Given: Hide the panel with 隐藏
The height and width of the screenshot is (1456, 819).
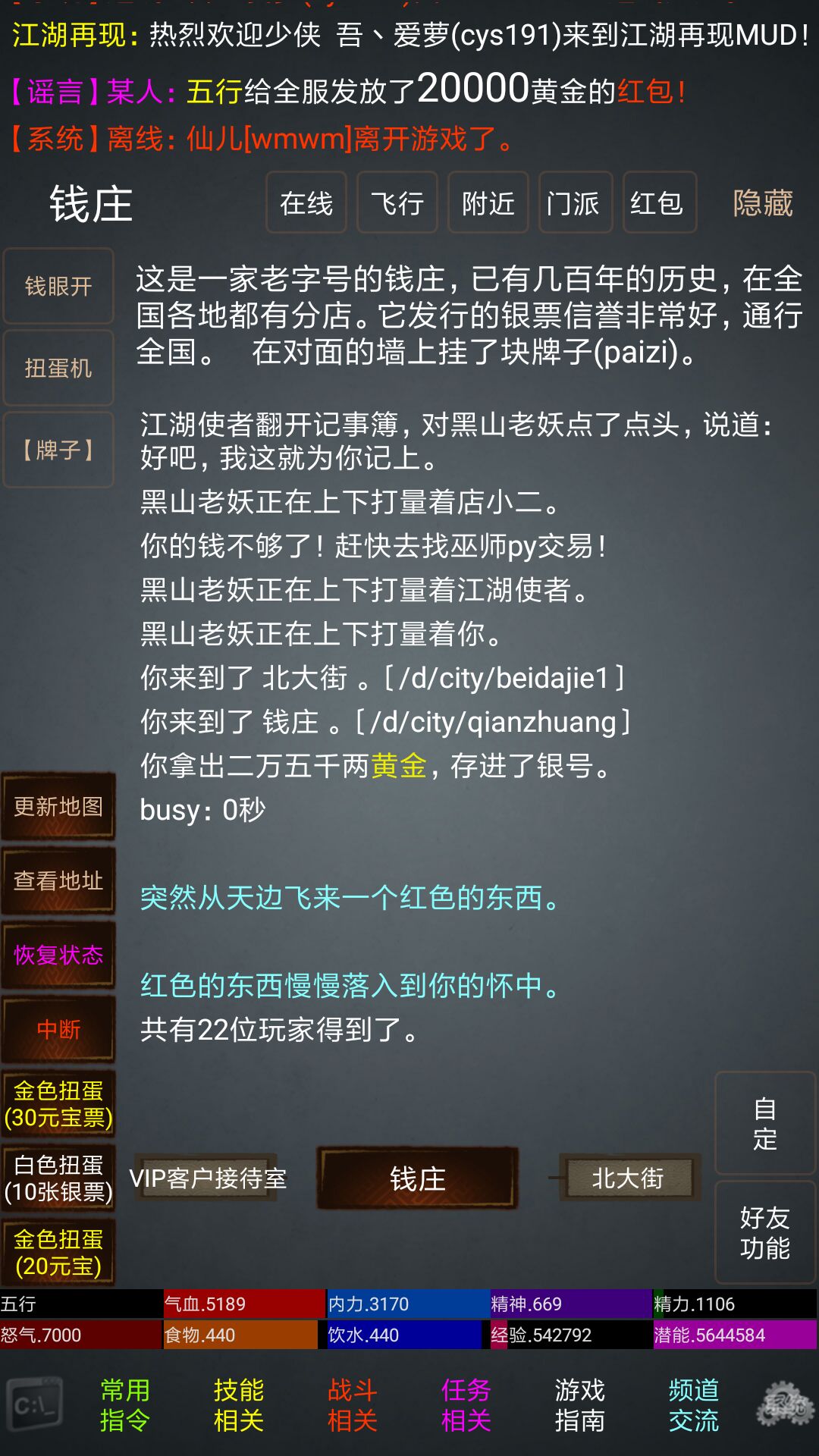Looking at the screenshot, I should click(x=762, y=203).
